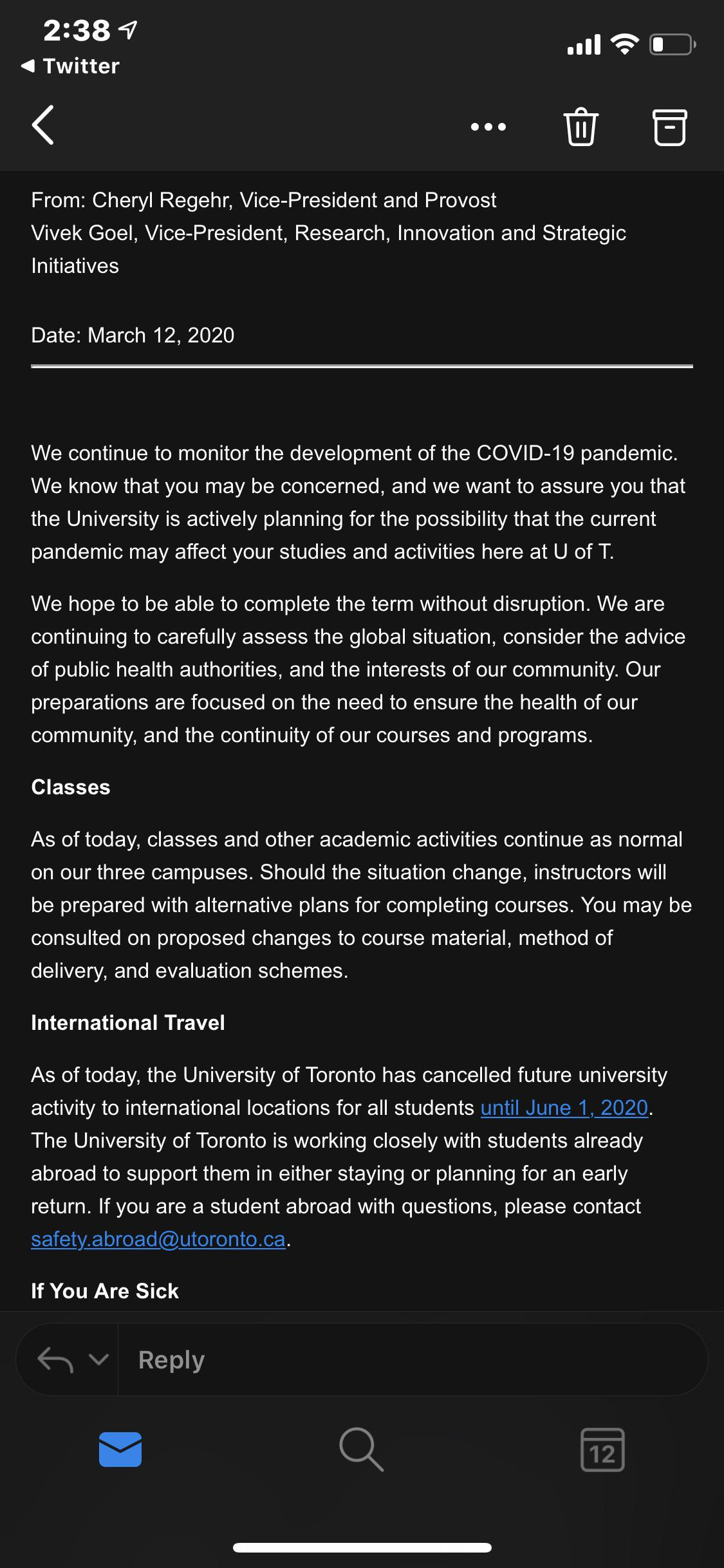This screenshot has width=724, height=1568.
Task: Open the 'until June 1, 2020' link
Action: (x=564, y=1108)
